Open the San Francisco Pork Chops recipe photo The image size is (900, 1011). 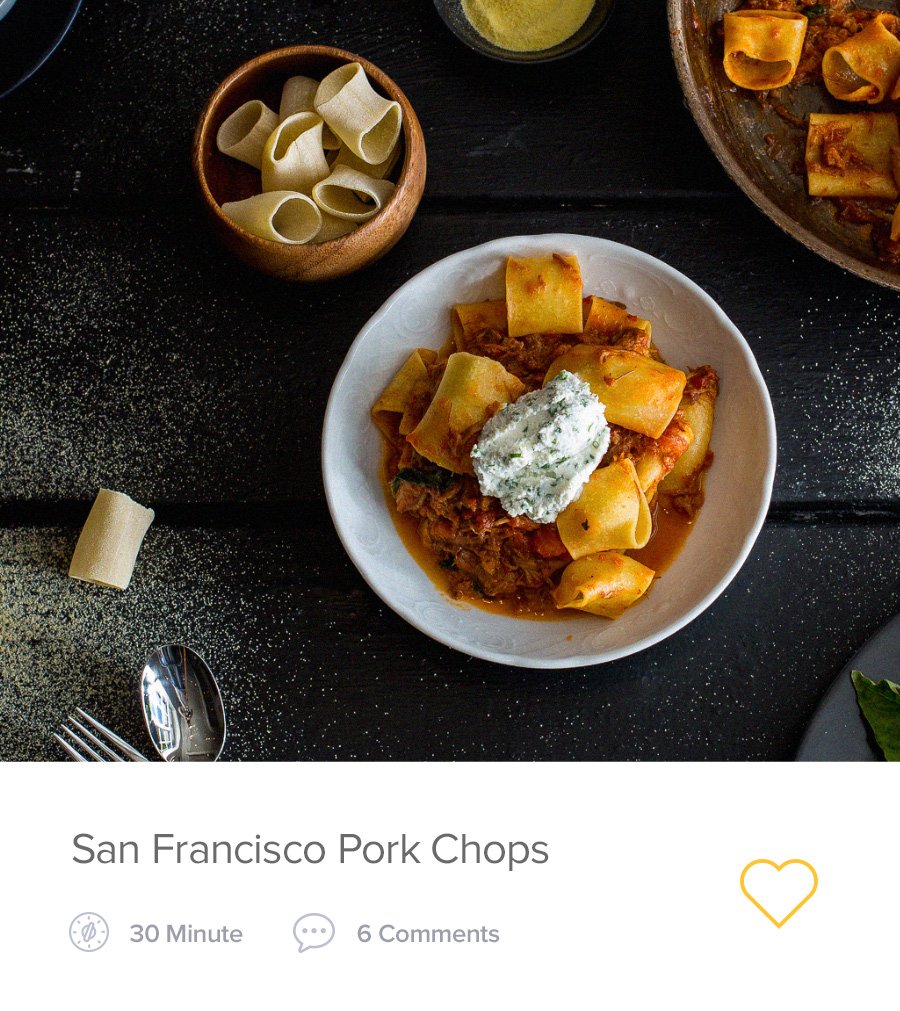[450, 380]
